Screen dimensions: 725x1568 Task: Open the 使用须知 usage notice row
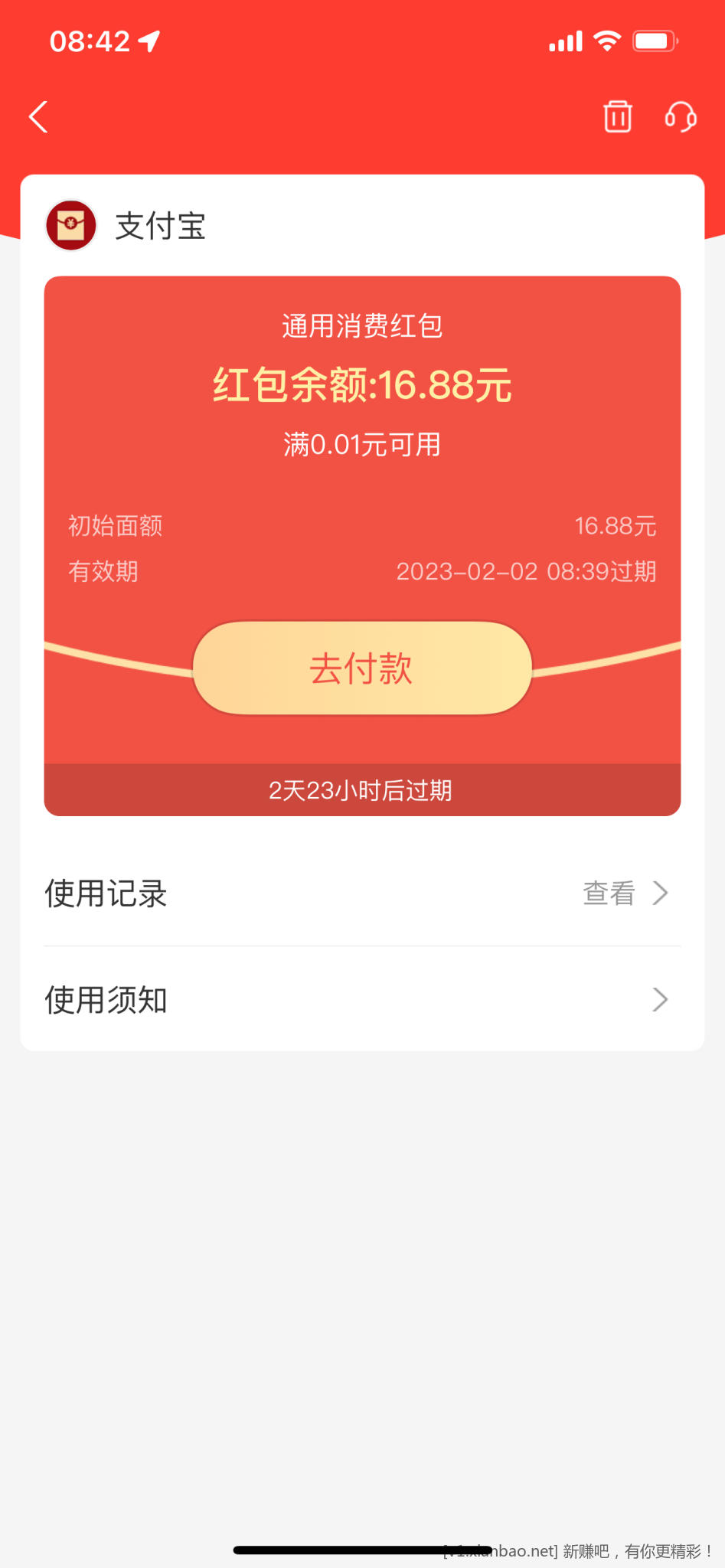coord(361,999)
